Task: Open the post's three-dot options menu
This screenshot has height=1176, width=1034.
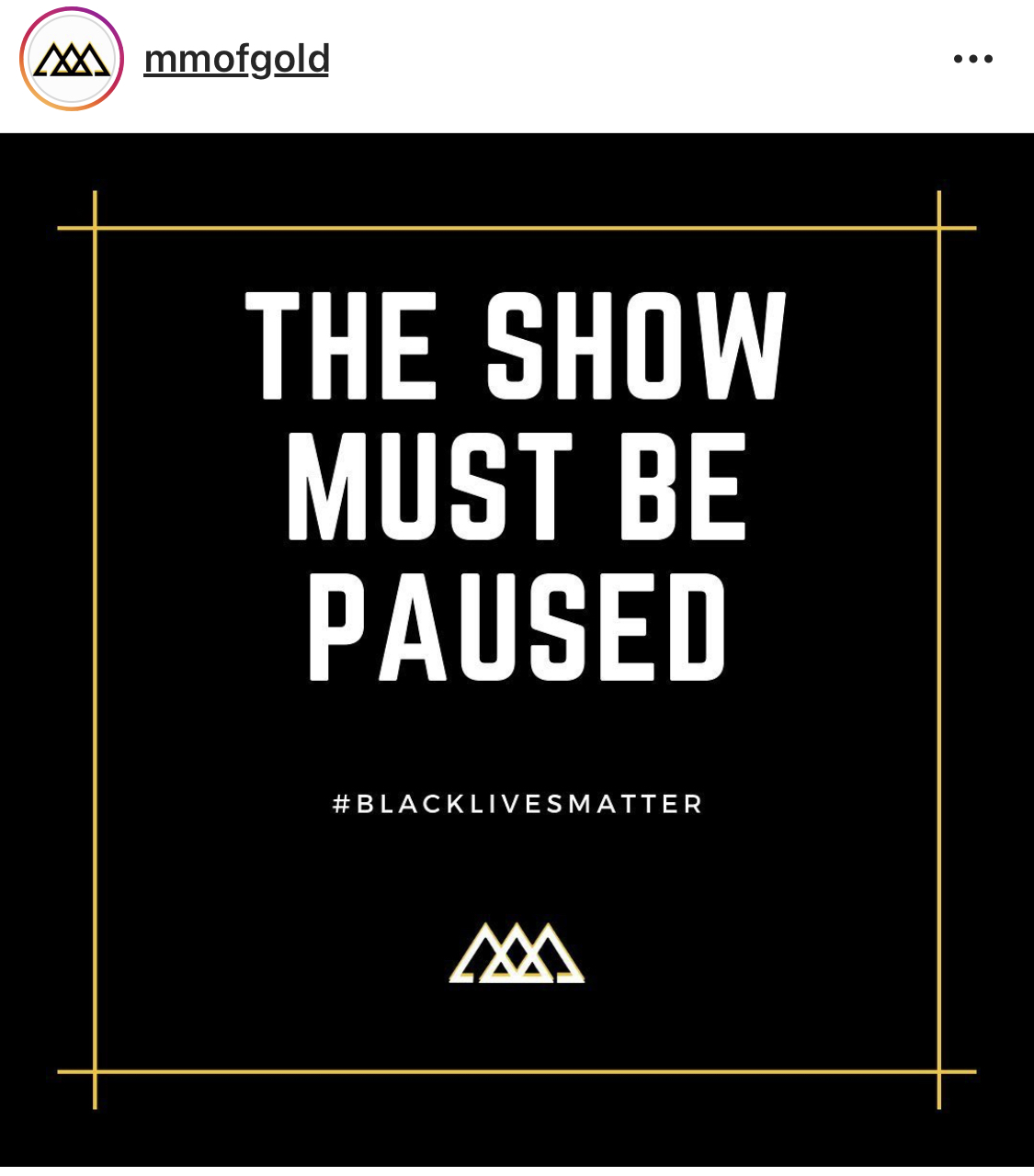Action: (x=972, y=60)
